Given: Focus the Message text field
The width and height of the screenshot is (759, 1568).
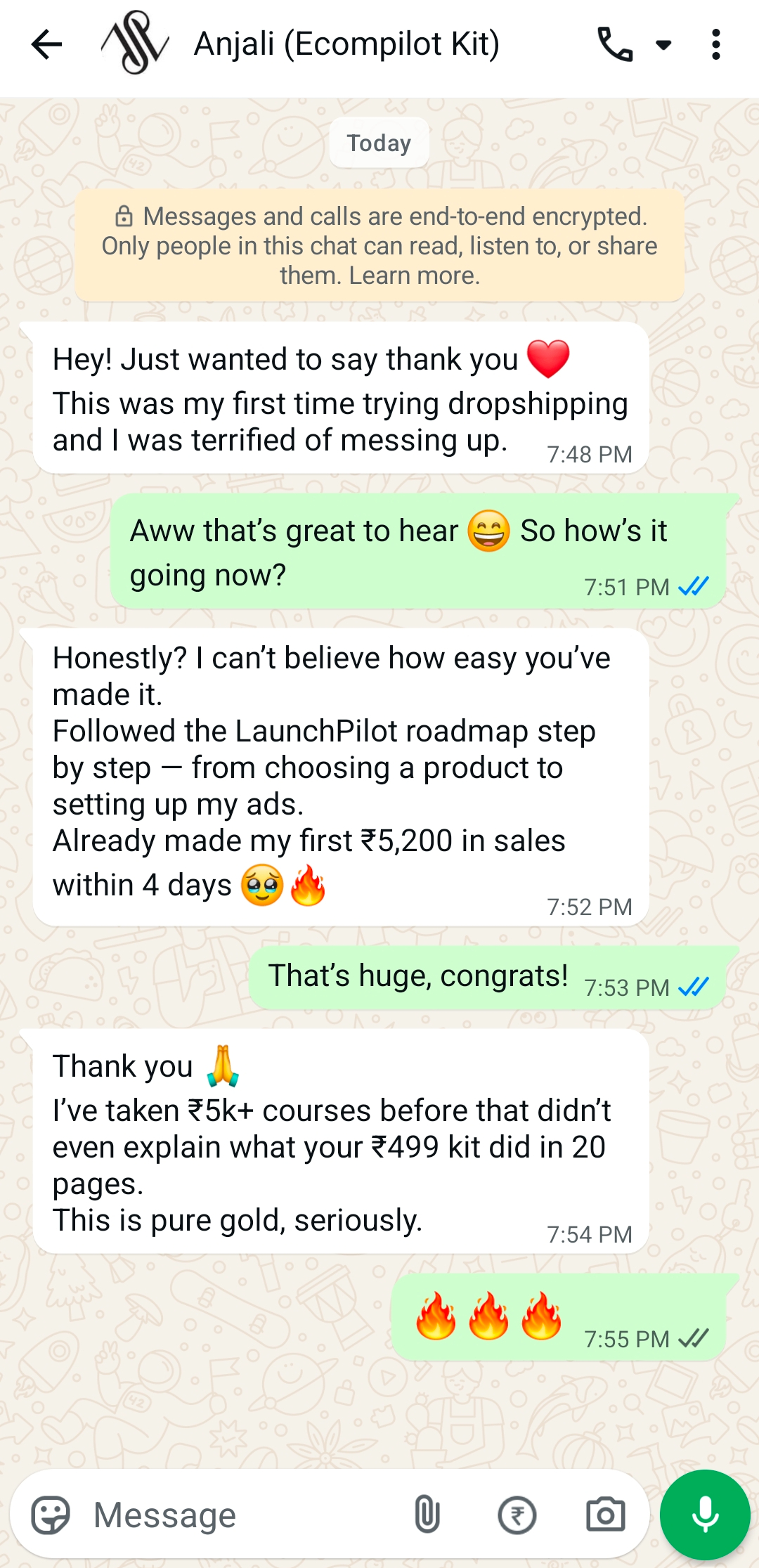Looking at the screenshot, I should 239,1515.
